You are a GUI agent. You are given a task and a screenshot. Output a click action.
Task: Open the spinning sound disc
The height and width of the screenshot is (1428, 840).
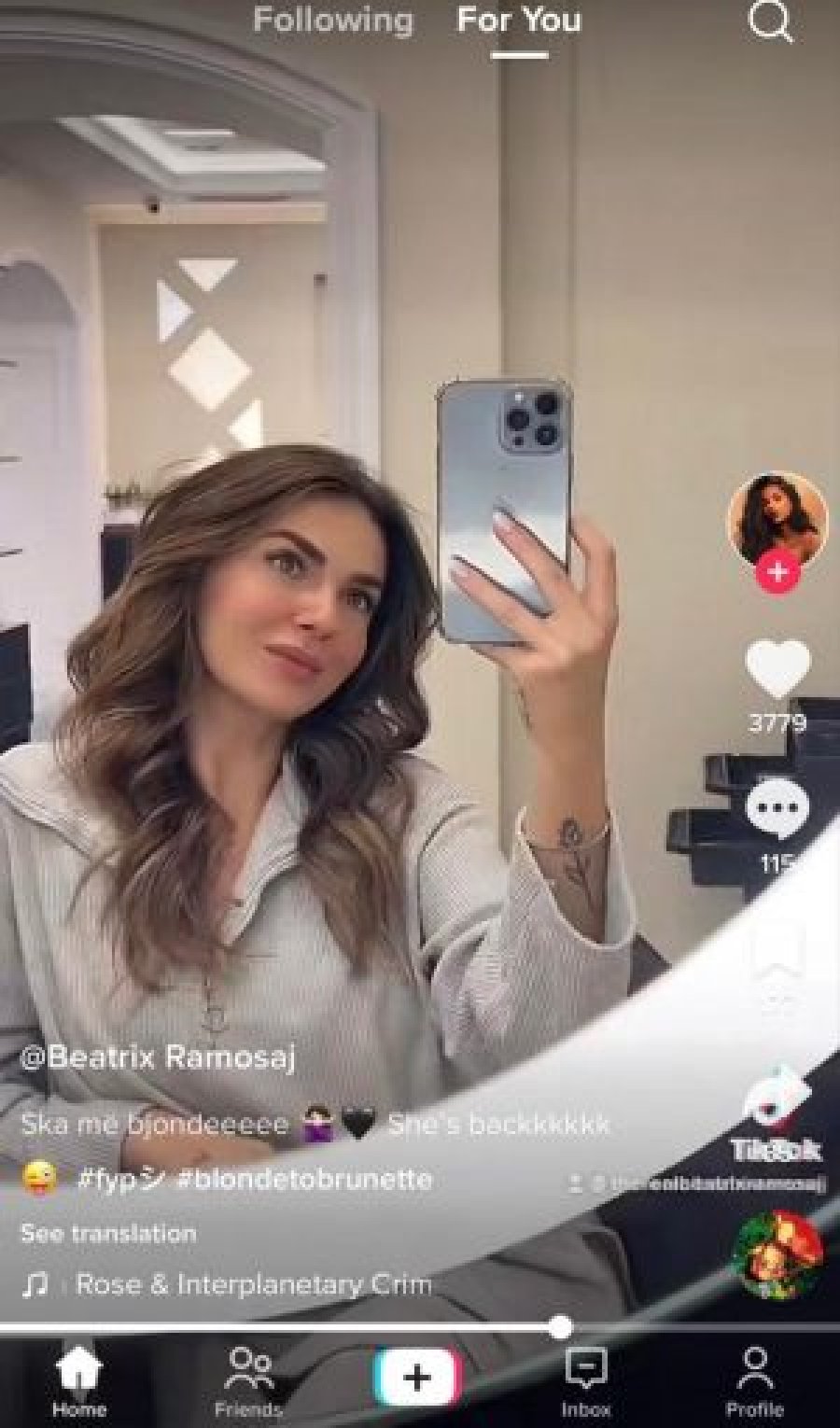[780, 1254]
